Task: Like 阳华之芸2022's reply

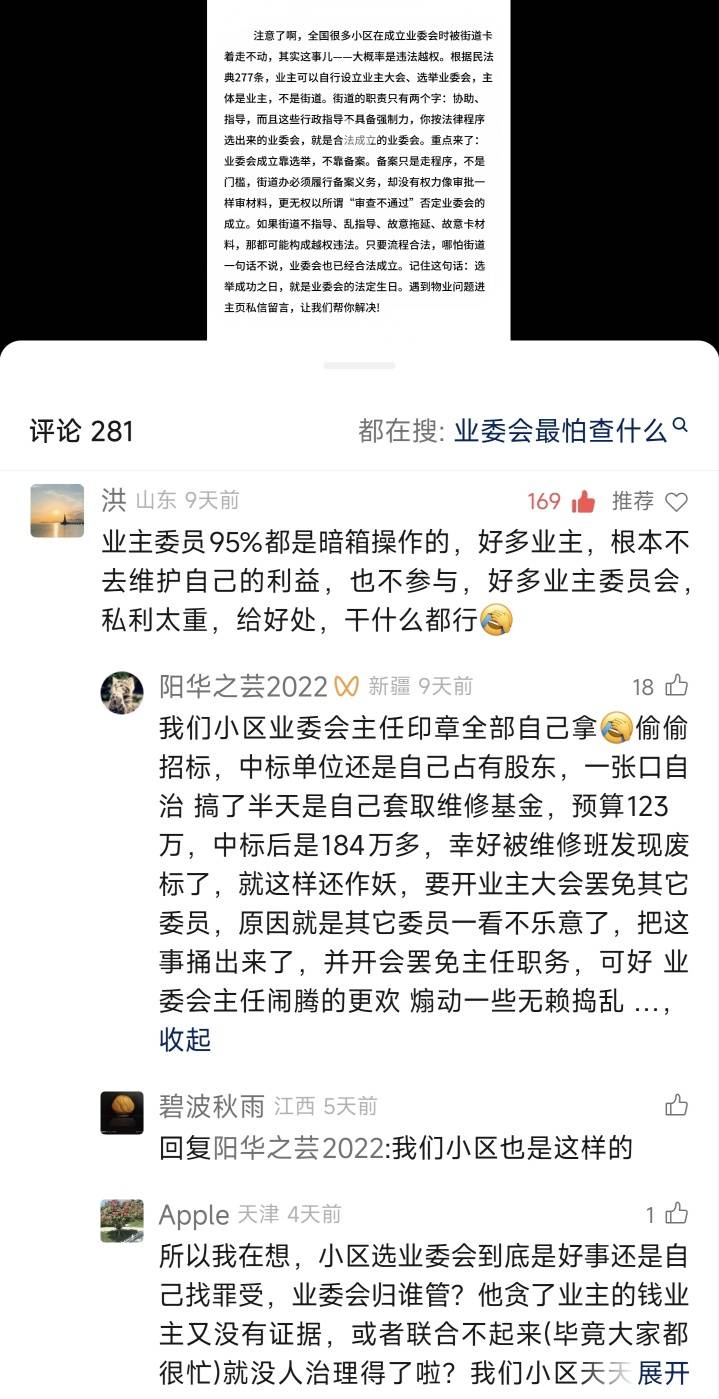Action: (x=676, y=686)
